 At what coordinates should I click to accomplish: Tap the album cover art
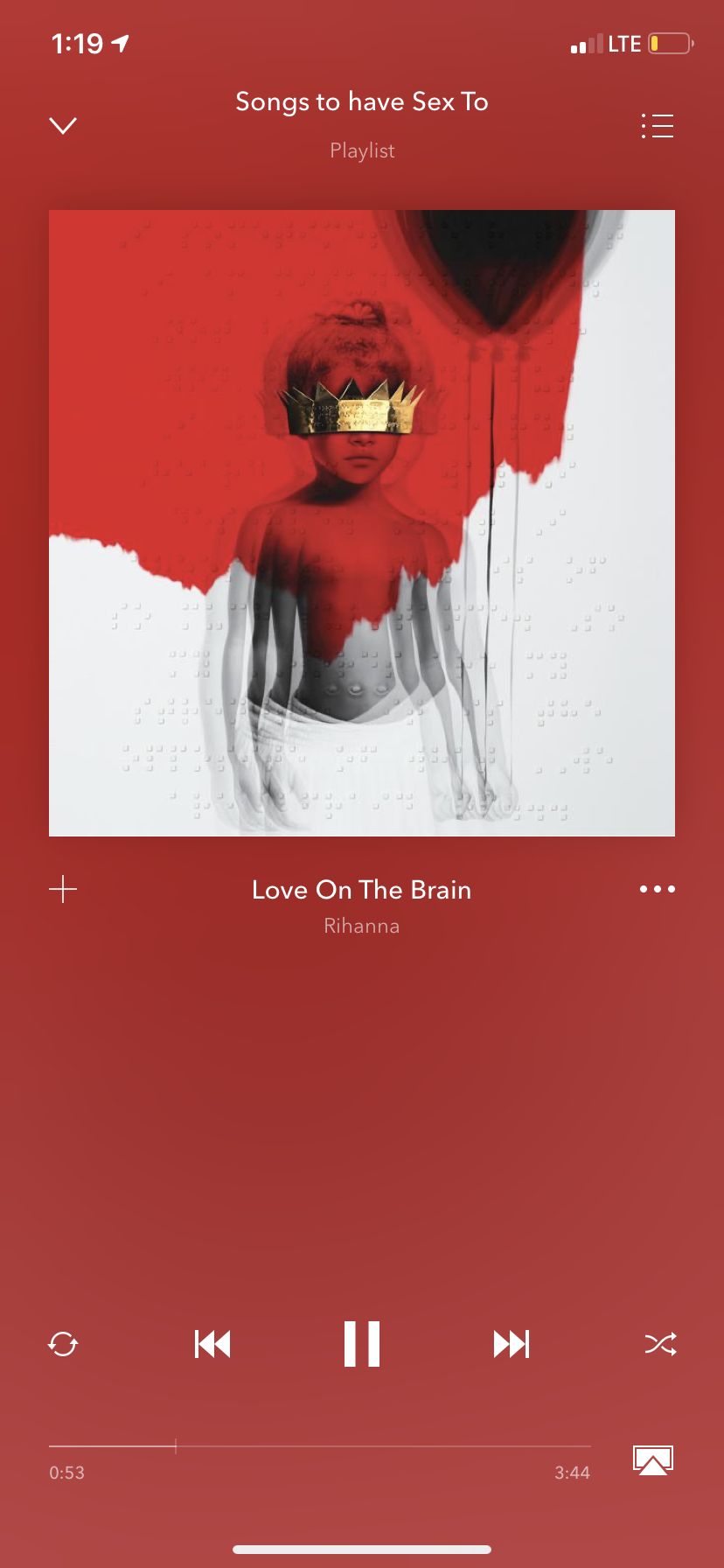(x=362, y=523)
